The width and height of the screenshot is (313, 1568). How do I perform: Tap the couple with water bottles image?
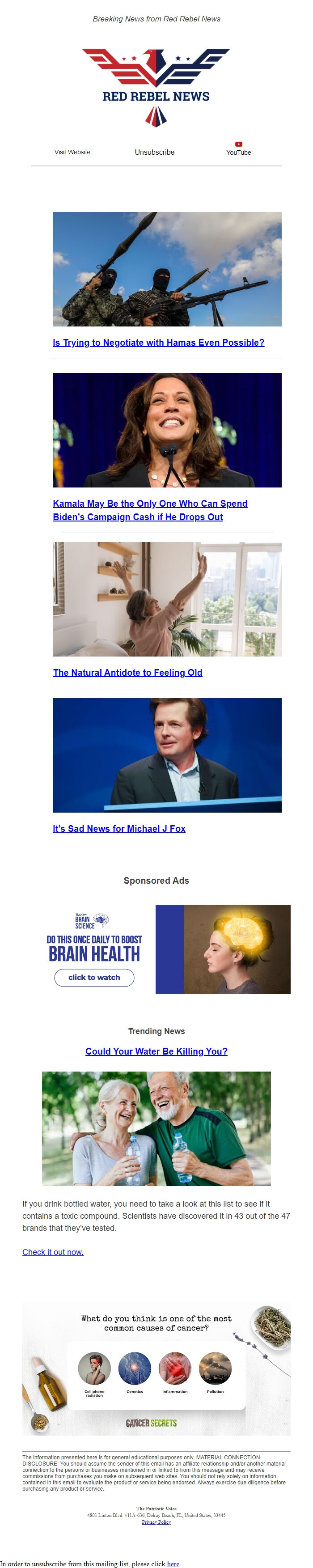click(x=156, y=1128)
